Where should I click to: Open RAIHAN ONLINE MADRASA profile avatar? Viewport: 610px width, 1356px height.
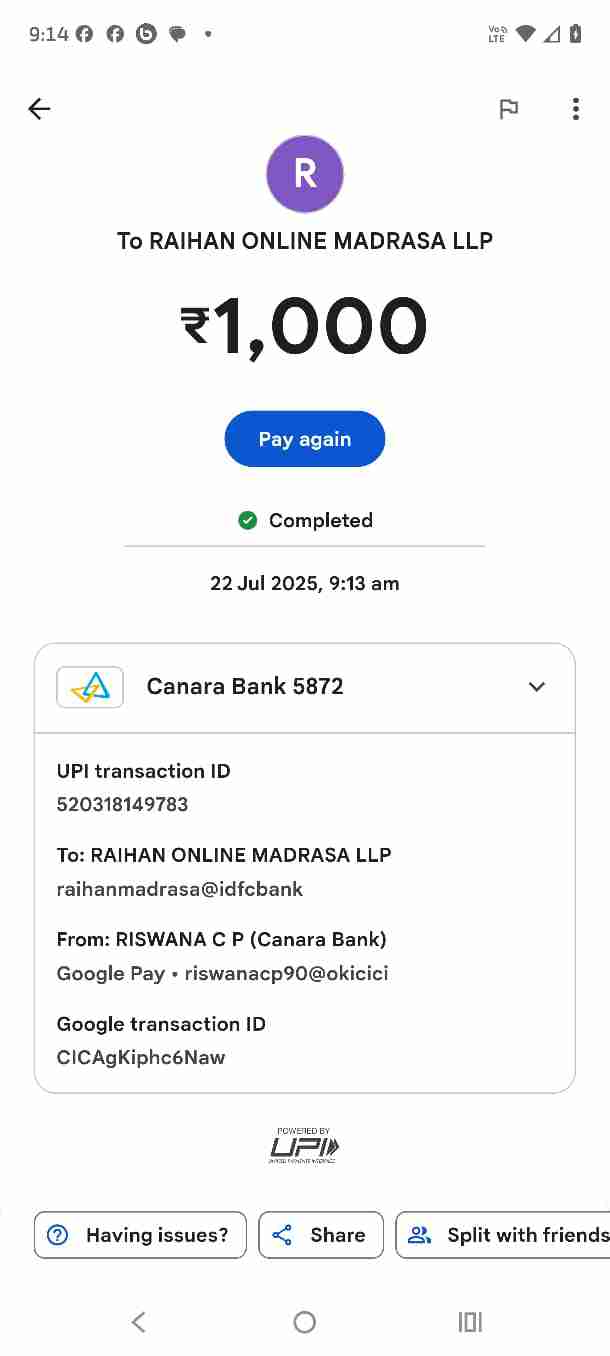(305, 174)
